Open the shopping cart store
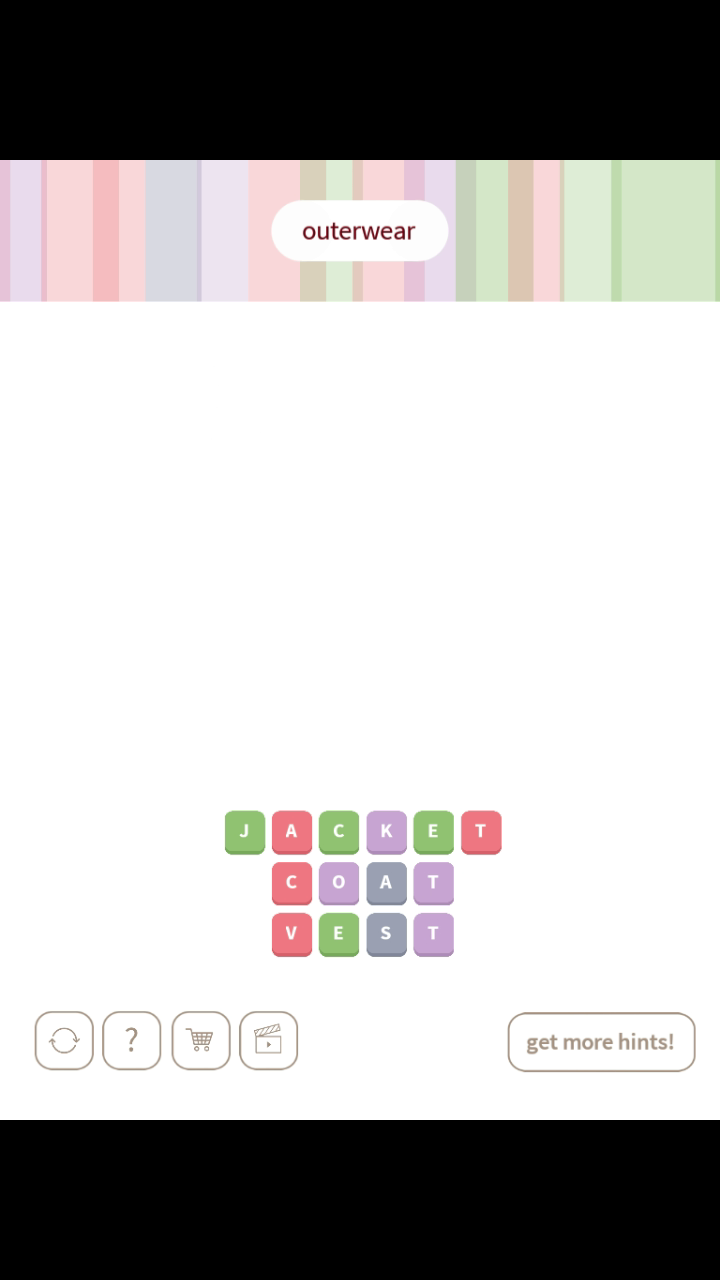 click(x=200, y=1041)
